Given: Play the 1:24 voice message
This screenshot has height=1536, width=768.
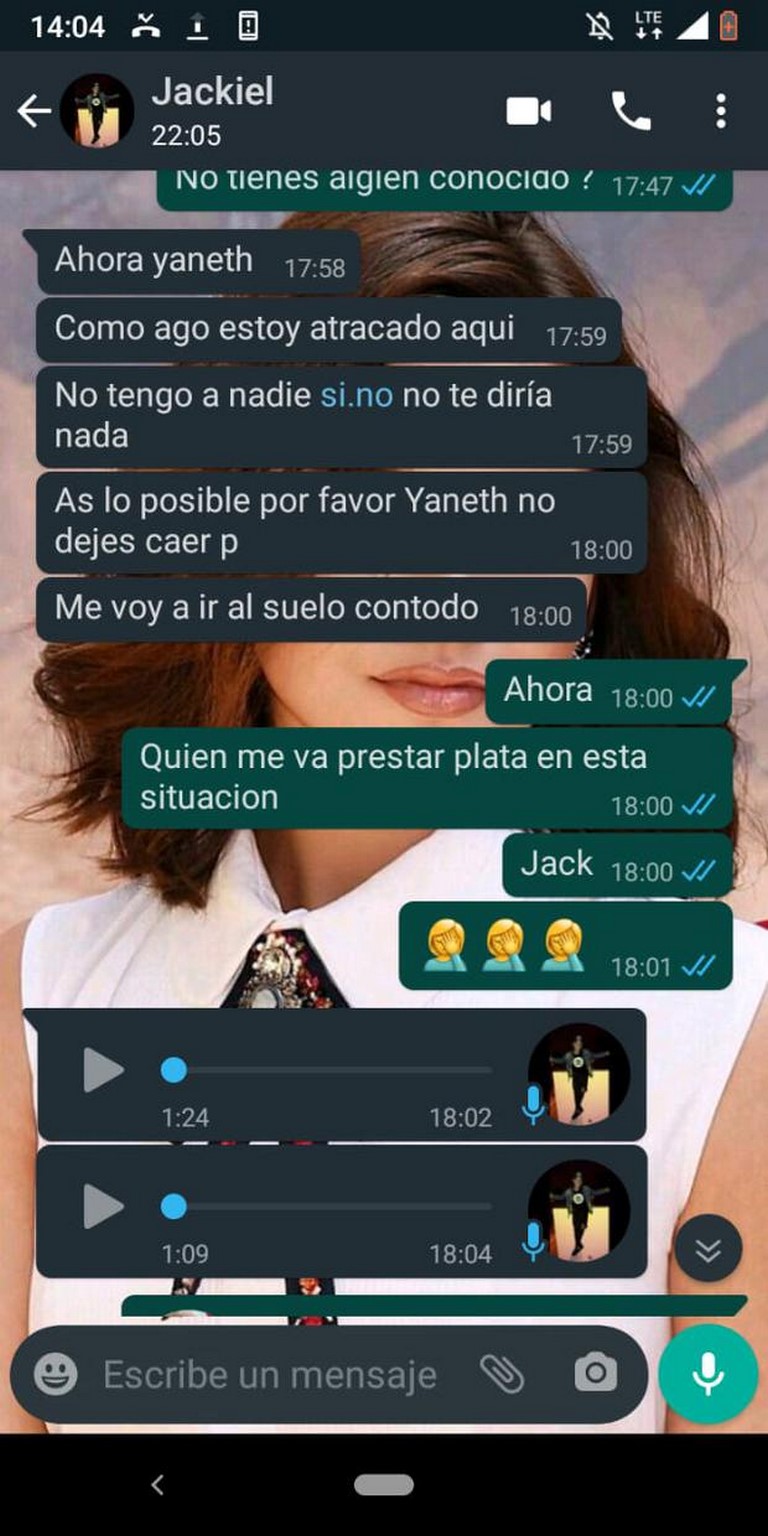Looking at the screenshot, I should [x=102, y=1071].
